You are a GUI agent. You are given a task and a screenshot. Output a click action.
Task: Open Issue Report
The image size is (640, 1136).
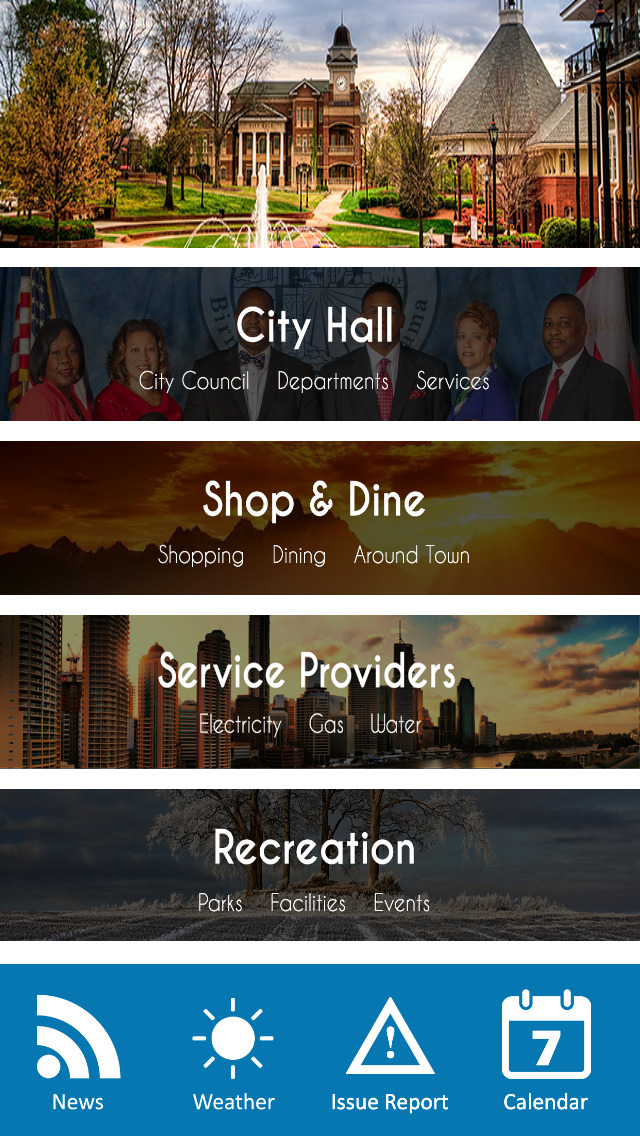(x=389, y=1051)
